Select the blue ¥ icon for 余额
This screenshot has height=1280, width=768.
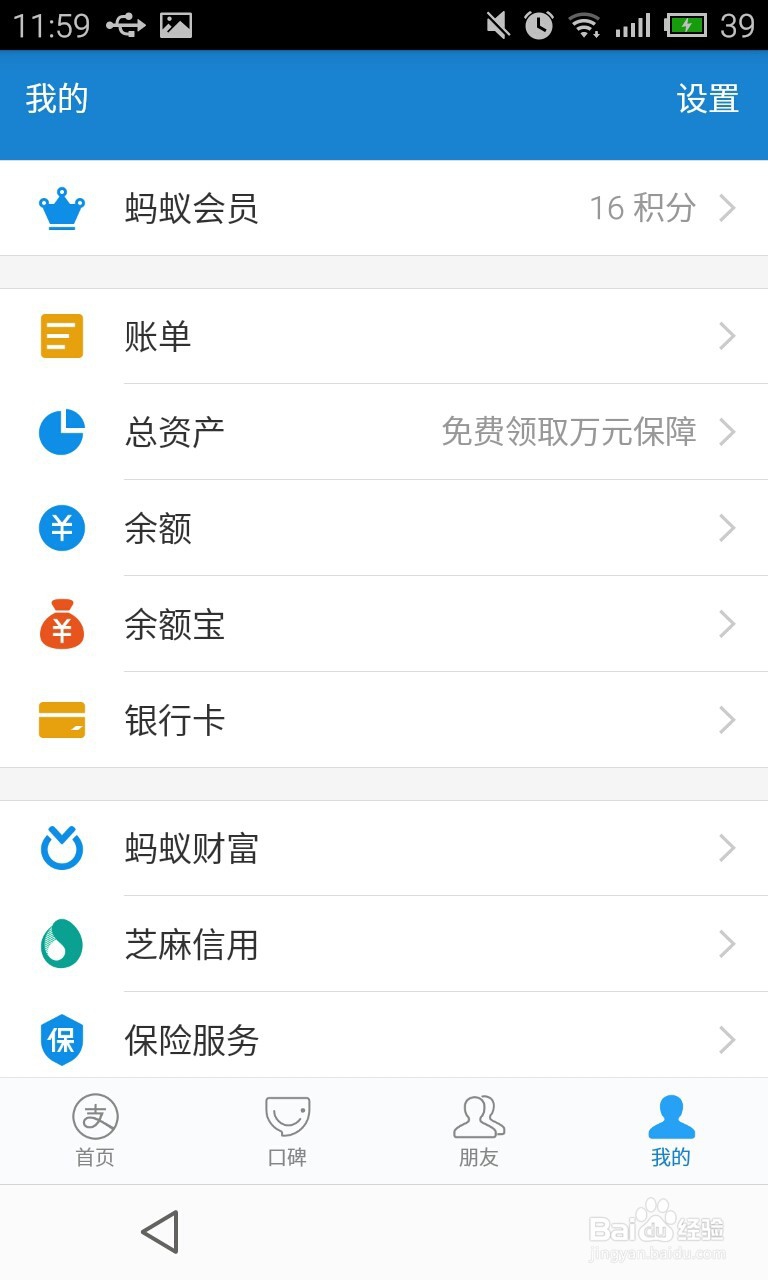(x=62, y=528)
